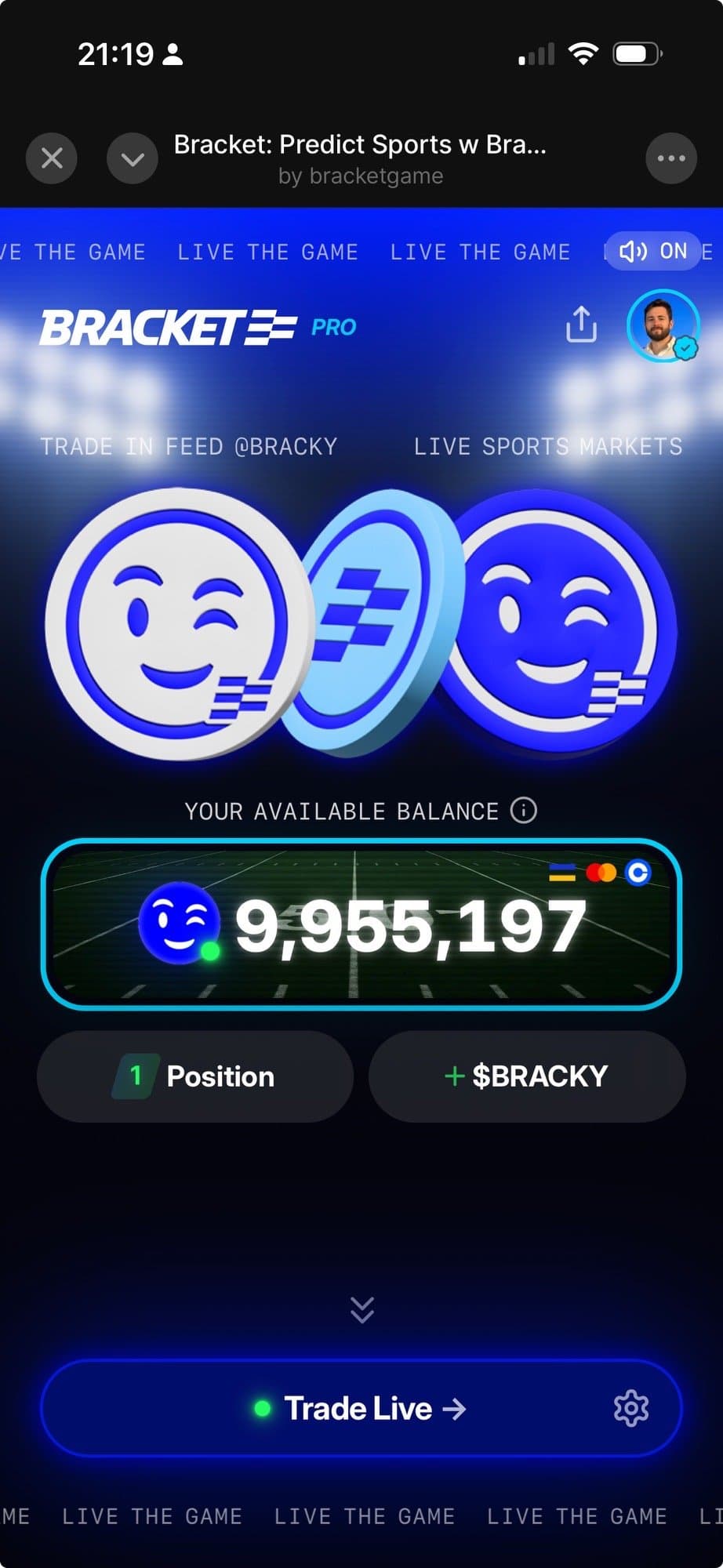This screenshot has height=1568, width=723.
Task: Open the three-dot overflow menu
Action: (670, 158)
